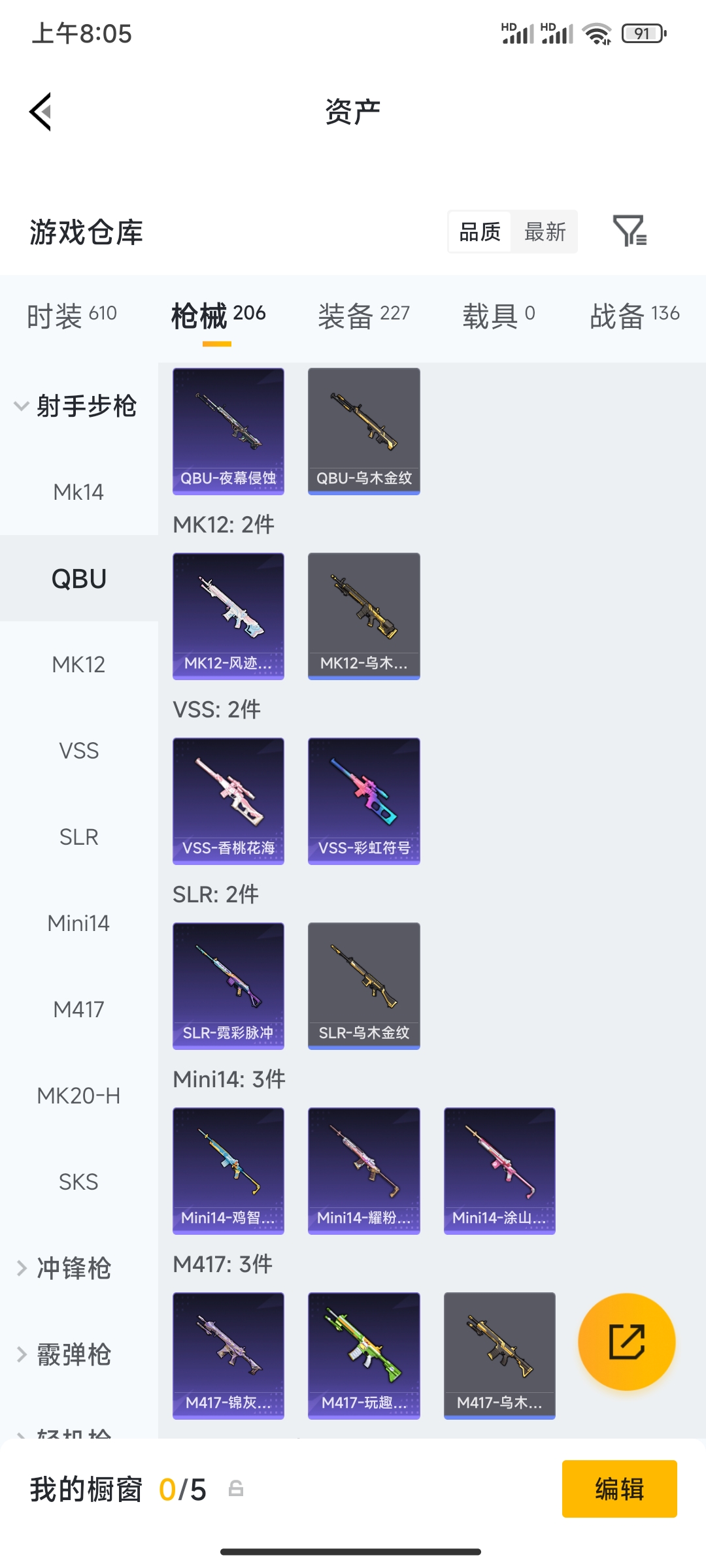Tap the orange floating share button
The image size is (706, 1568).
(x=626, y=1341)
